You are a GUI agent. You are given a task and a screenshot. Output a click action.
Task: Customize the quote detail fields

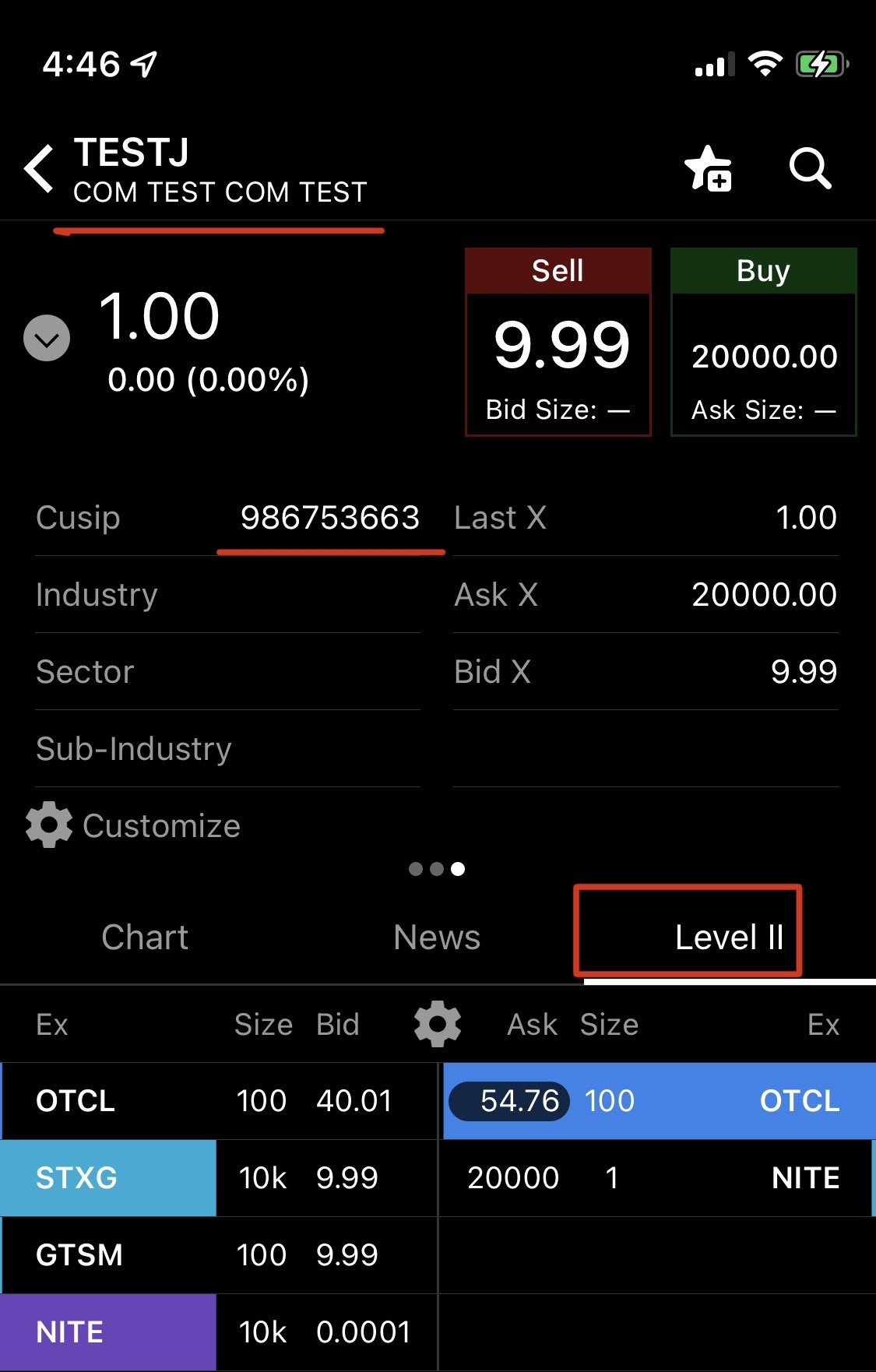click(x=134, y=825)
